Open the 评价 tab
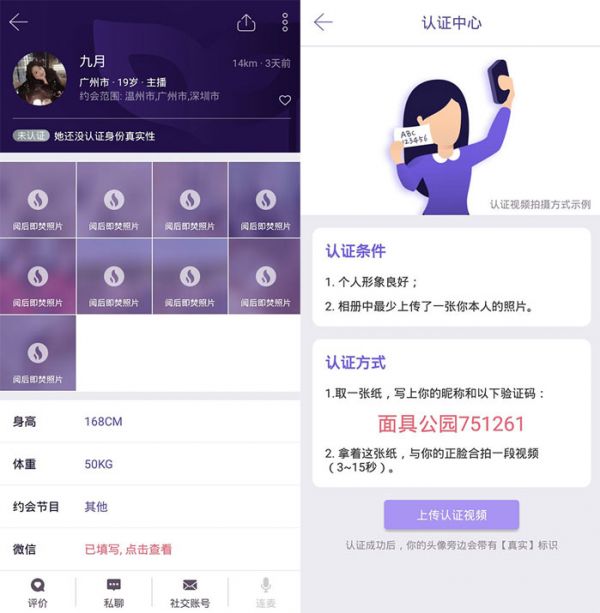Image resolution: width=600 pixels, height=613 pixels. pyautogui.click(x=37, y=592)
